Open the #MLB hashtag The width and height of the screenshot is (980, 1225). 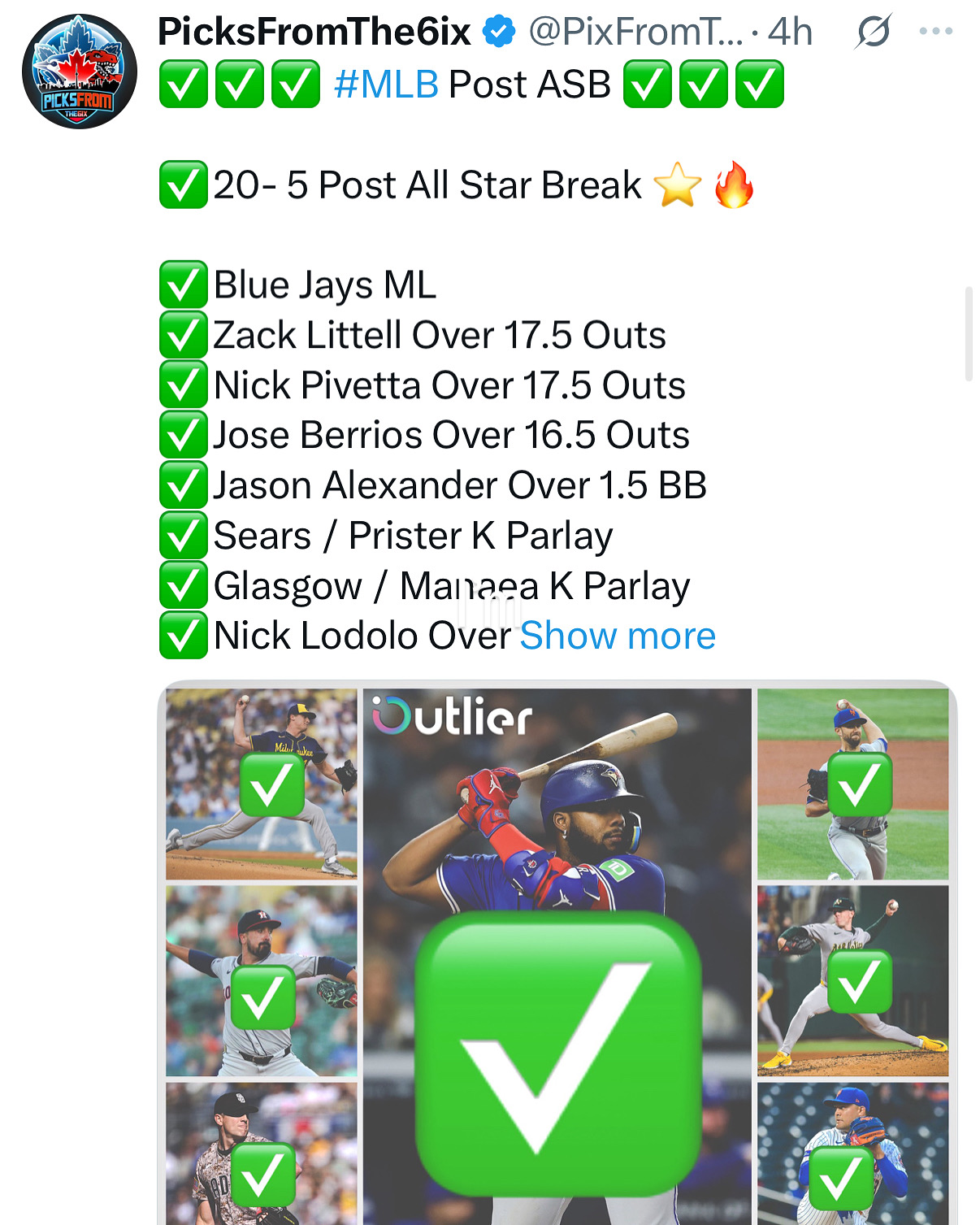pyautogui.click(x=386, y=85)
